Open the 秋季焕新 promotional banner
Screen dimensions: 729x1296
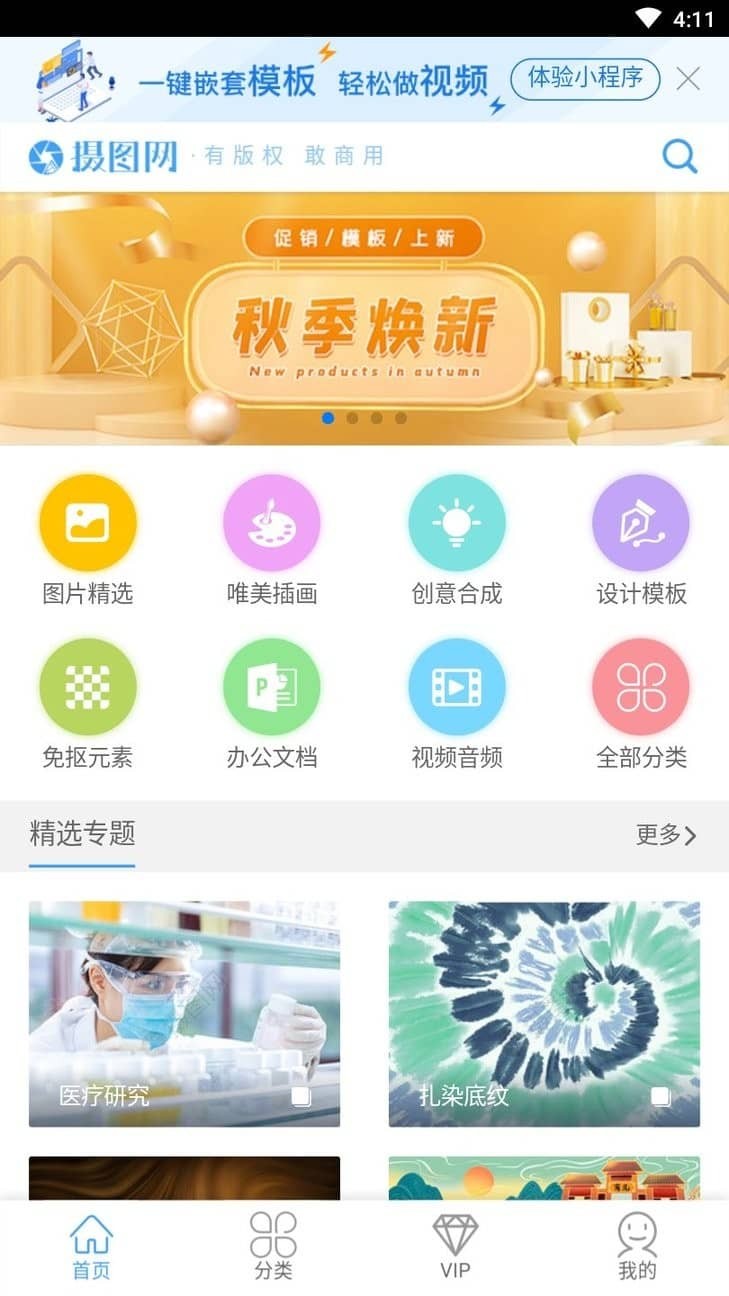[364, 318]
